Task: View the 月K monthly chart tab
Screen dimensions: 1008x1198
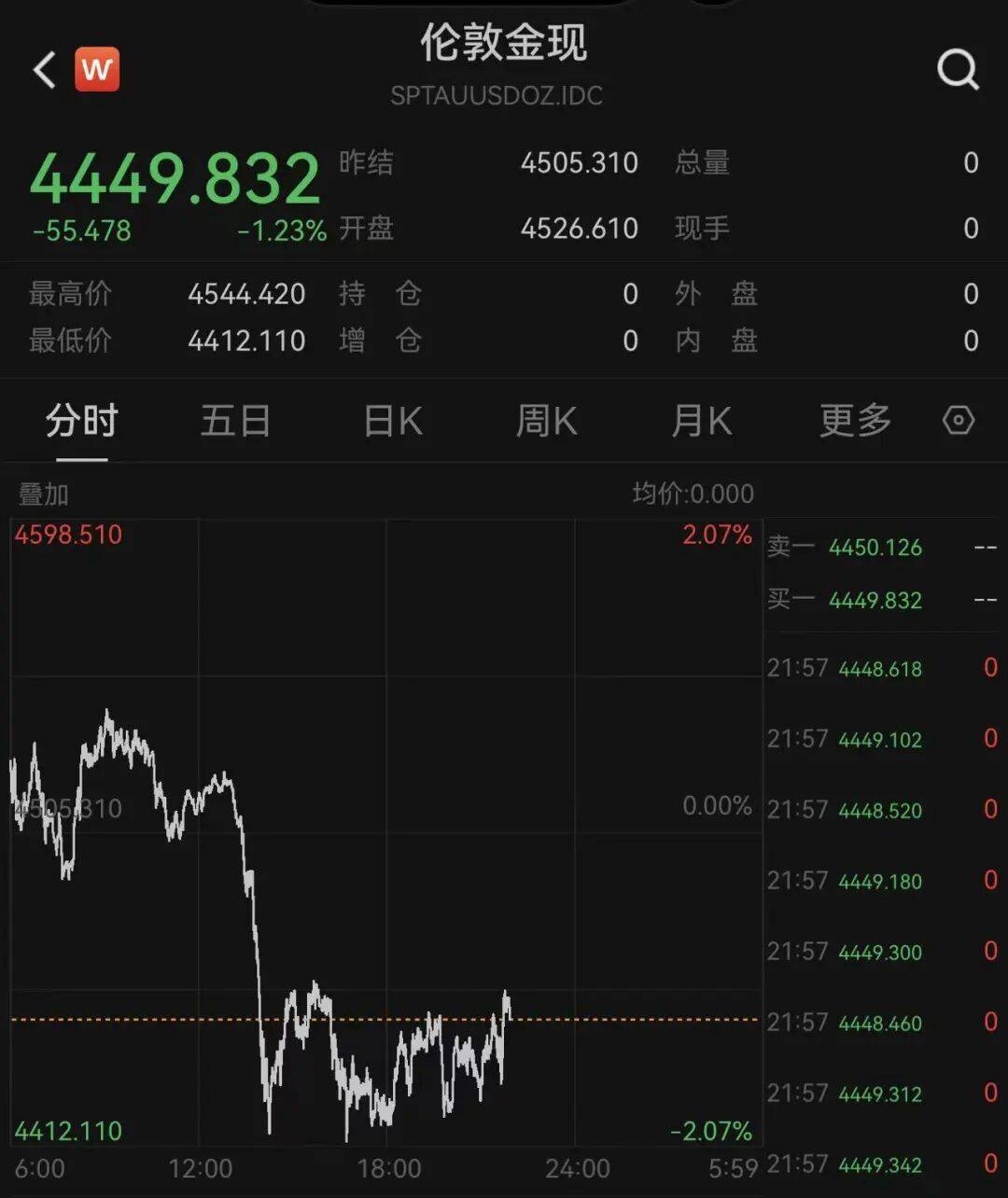Action: pos(702,422)
